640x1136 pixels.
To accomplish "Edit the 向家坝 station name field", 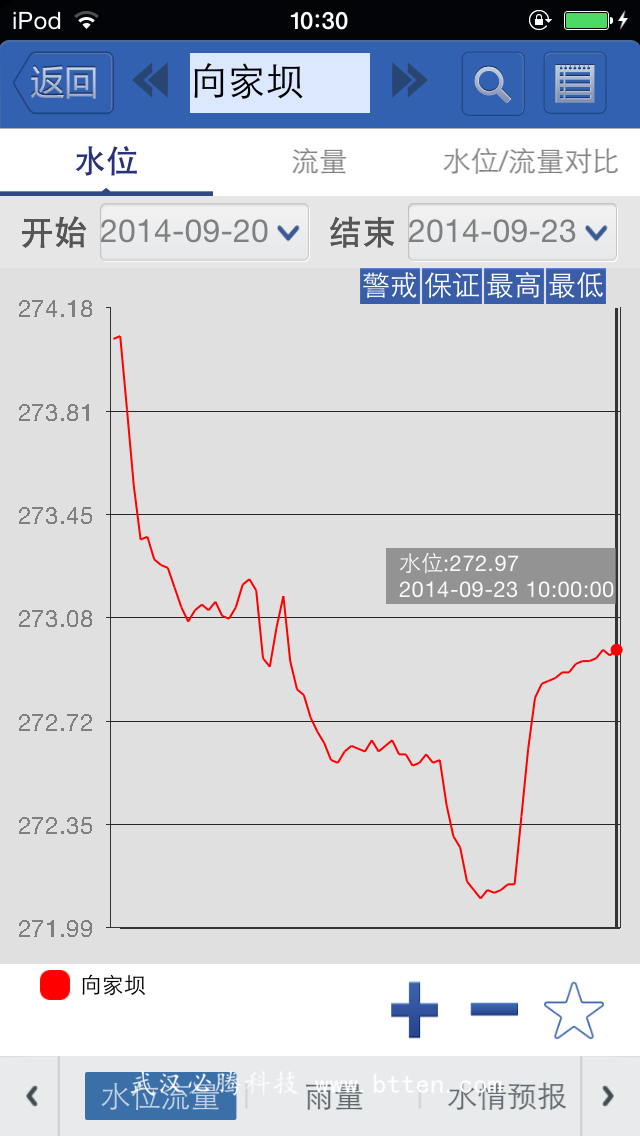I will pyautogui.click(x=280, y=83).
